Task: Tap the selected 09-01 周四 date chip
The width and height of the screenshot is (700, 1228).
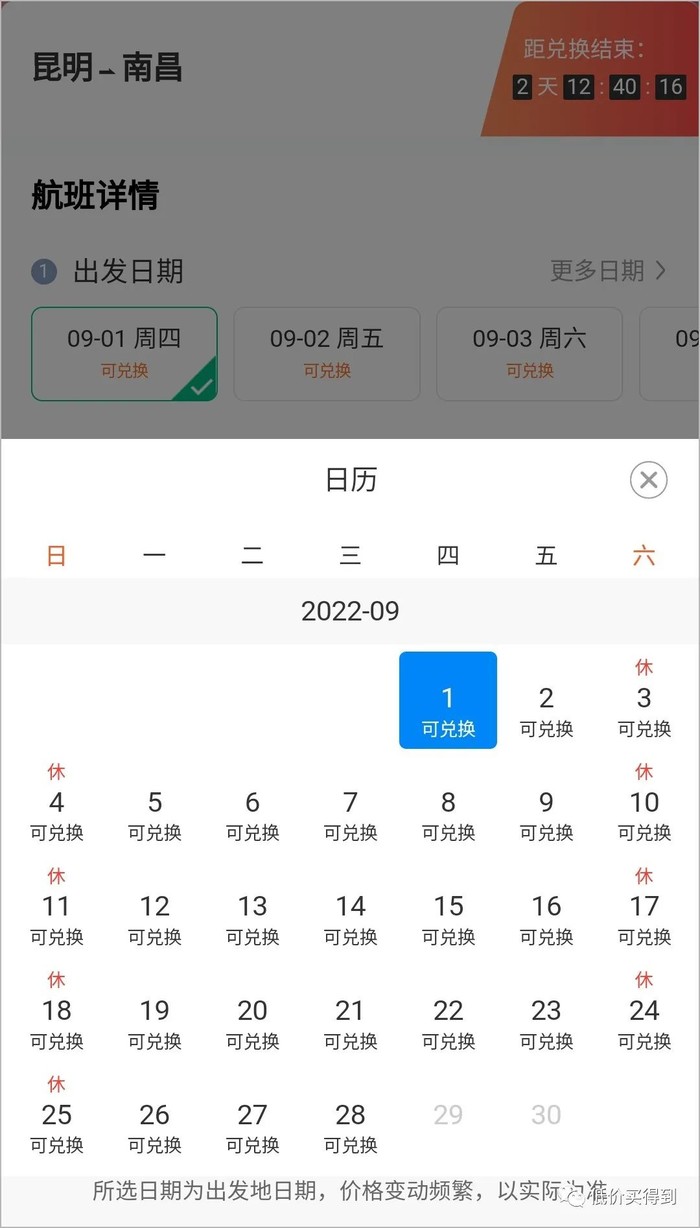Action: coord(124,353)
